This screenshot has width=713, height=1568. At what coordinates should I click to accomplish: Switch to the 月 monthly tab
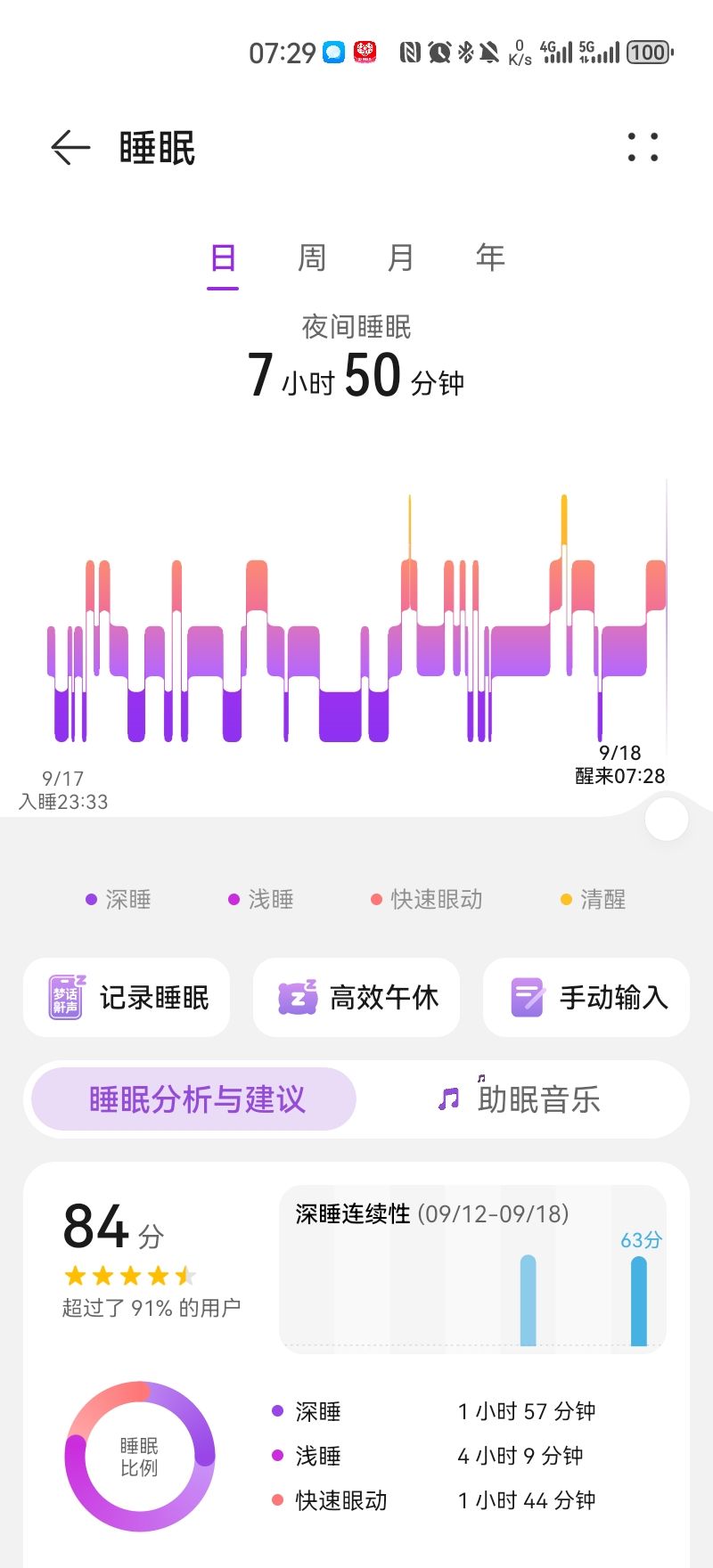[401, 258]
